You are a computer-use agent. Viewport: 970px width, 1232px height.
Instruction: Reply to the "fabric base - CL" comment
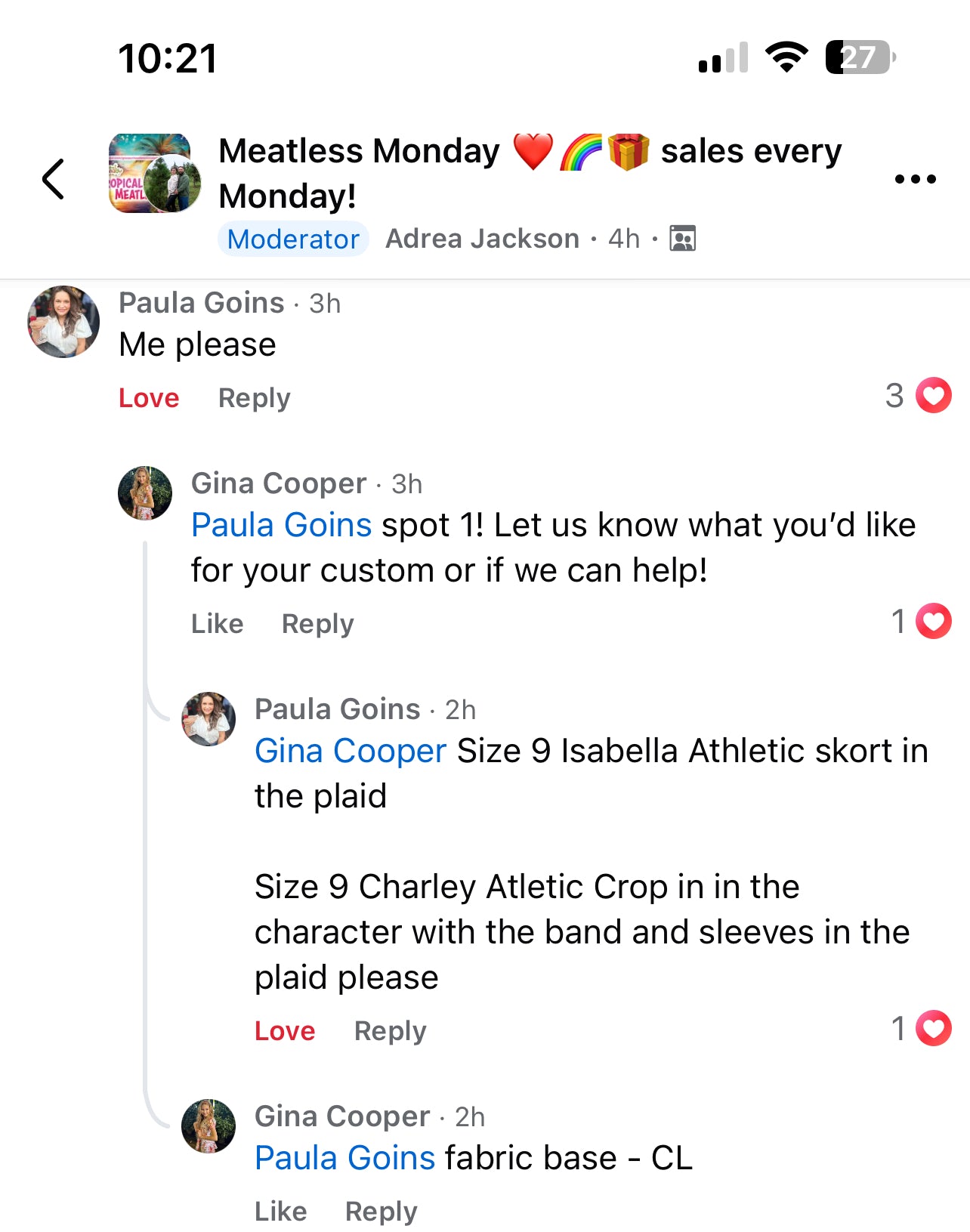tap(381, 1211)
